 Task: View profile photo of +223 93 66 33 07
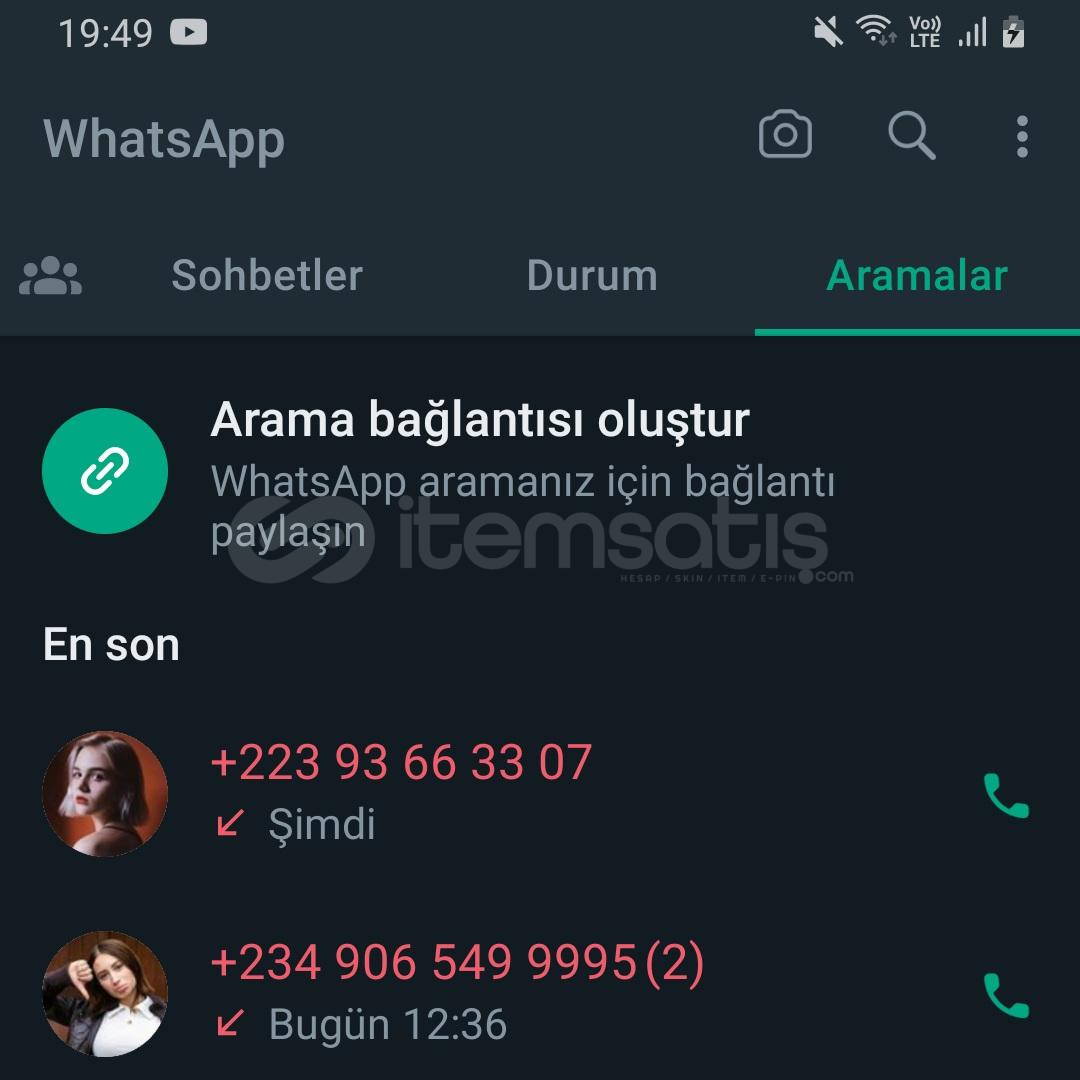[105, 794]
